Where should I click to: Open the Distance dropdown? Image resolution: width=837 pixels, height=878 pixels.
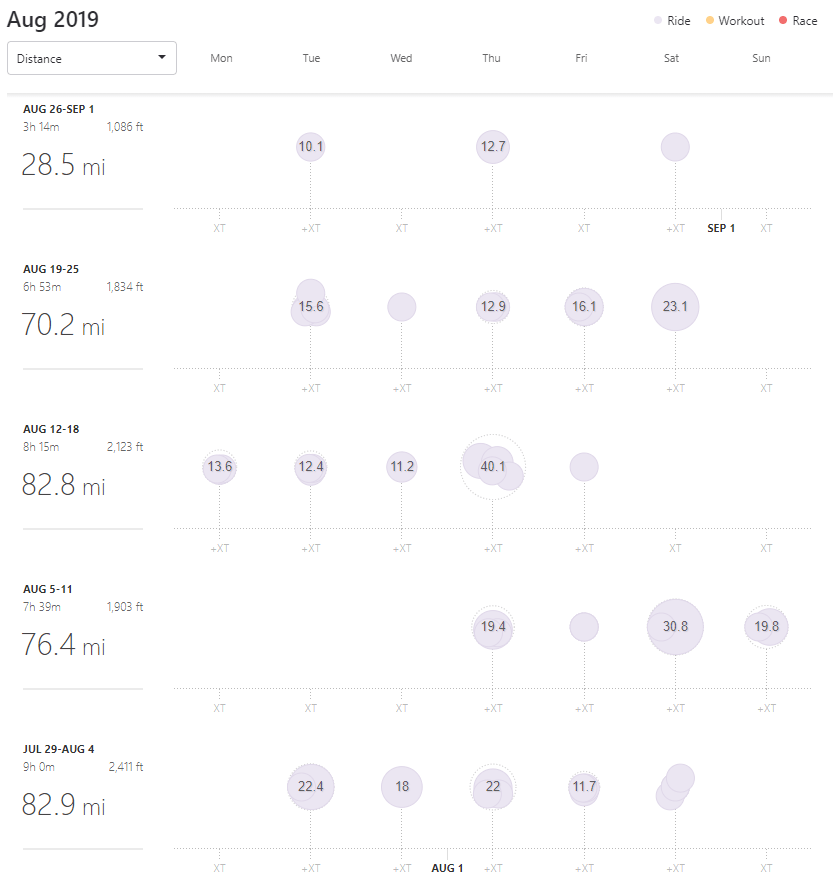pyautogui.click(x=92, y=58)
